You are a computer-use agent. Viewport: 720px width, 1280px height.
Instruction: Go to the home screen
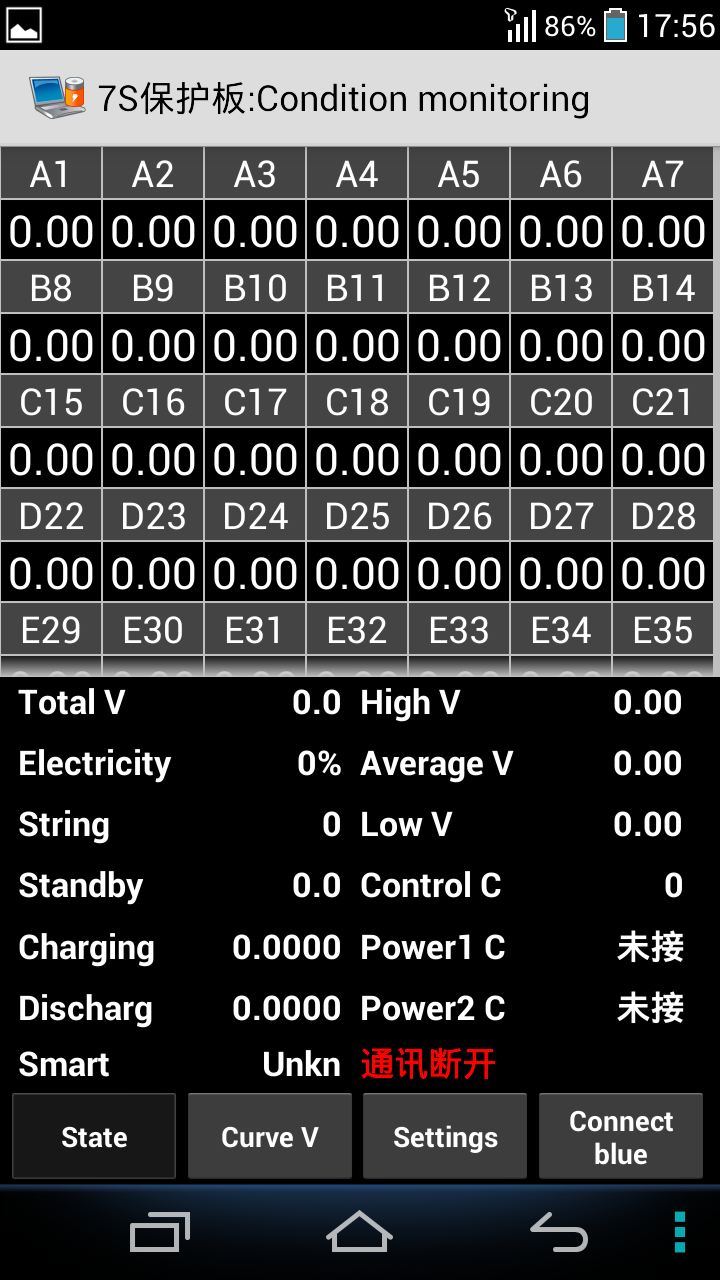359,1232
